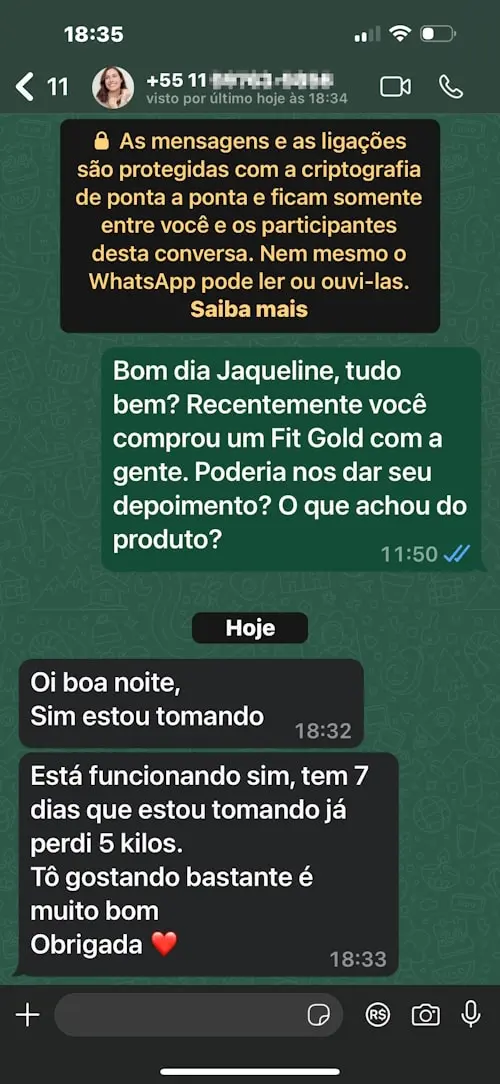The width and height of the screenshot is (500, 1084).
Task: Open the attachment plus menu
Action: (28, 1015)
